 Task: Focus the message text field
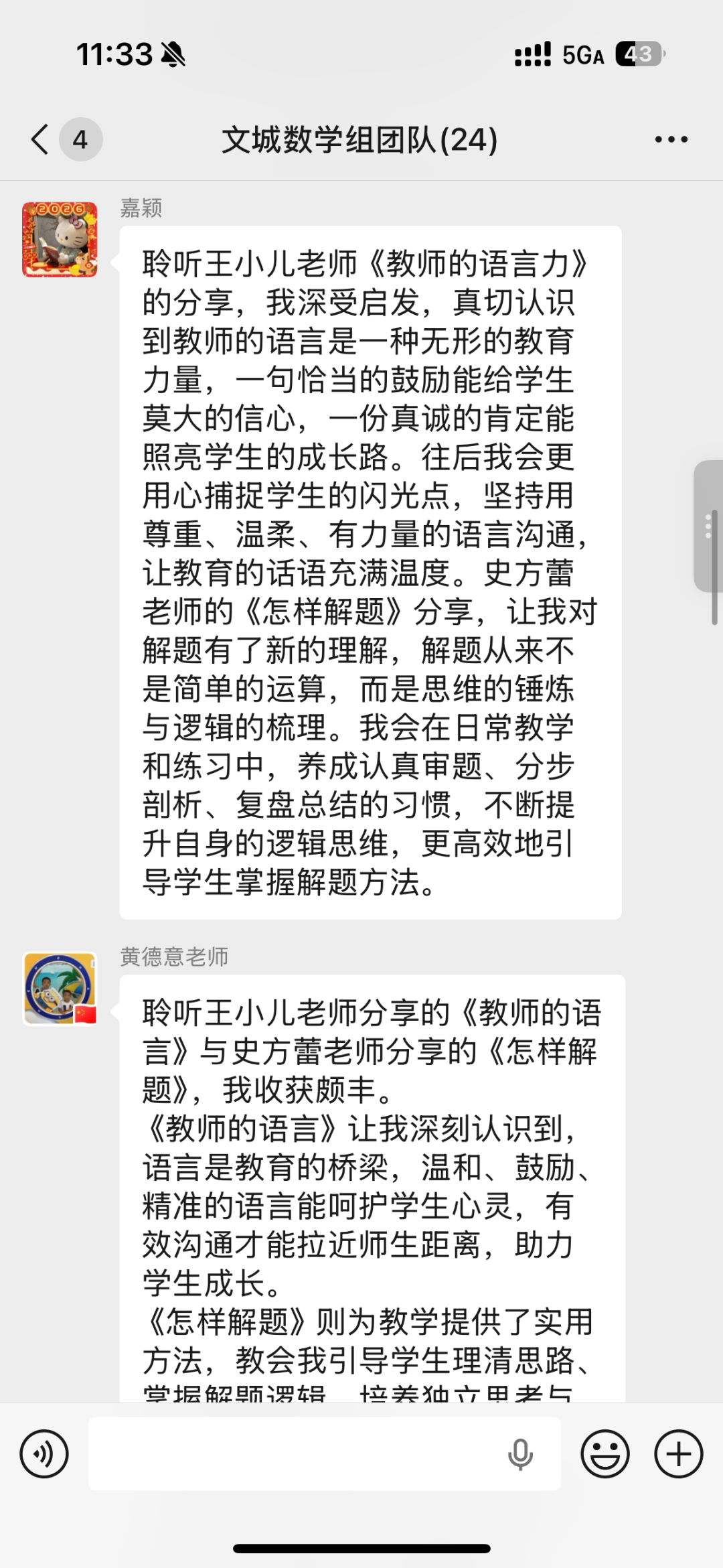(295, 1454)
